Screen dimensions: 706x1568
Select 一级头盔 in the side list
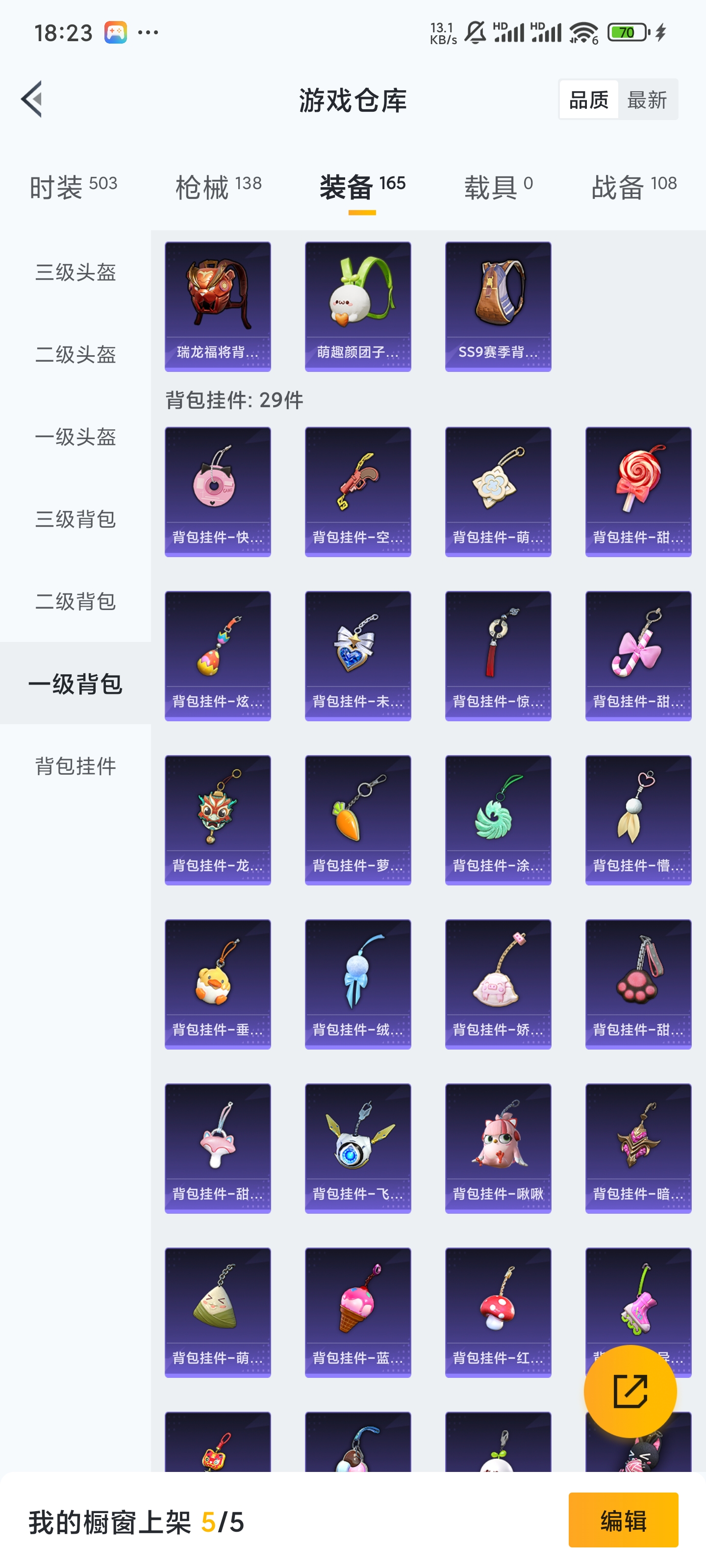(x=76, y=437)
